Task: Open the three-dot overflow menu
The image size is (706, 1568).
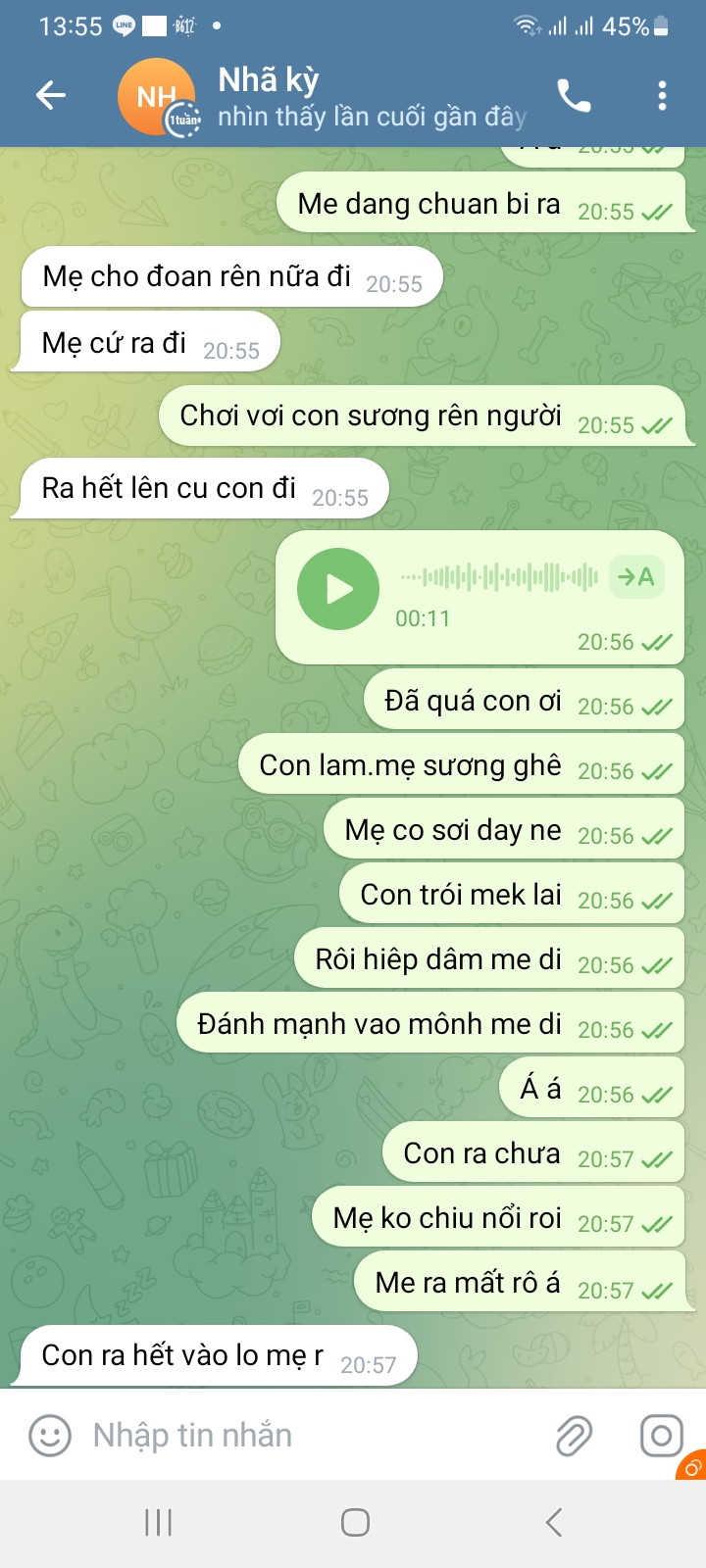Action: [663, 95]
